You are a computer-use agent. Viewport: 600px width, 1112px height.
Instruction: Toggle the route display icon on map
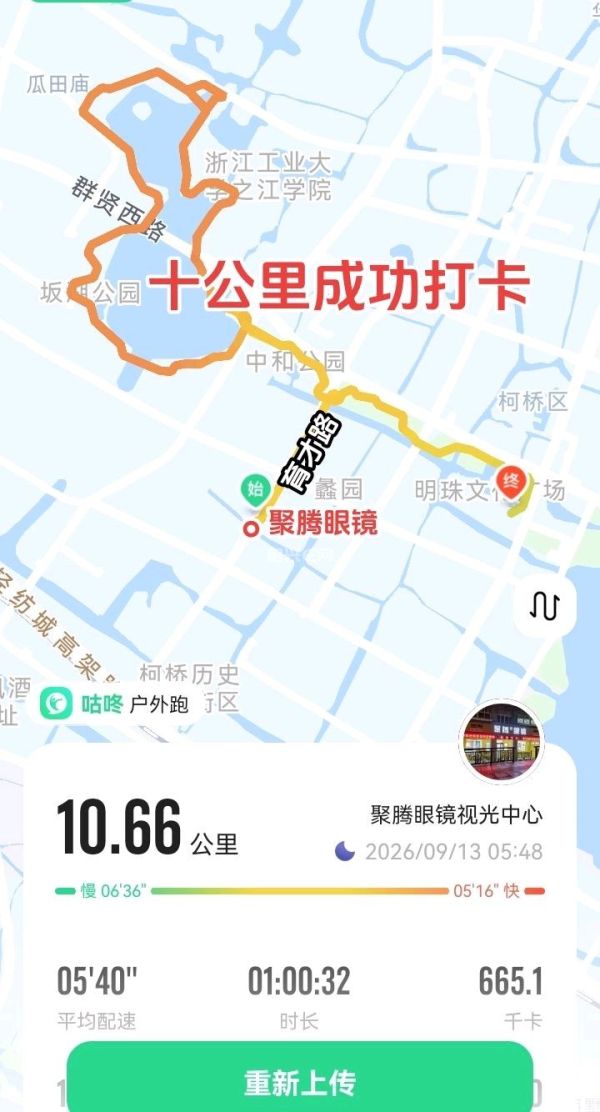545,606
